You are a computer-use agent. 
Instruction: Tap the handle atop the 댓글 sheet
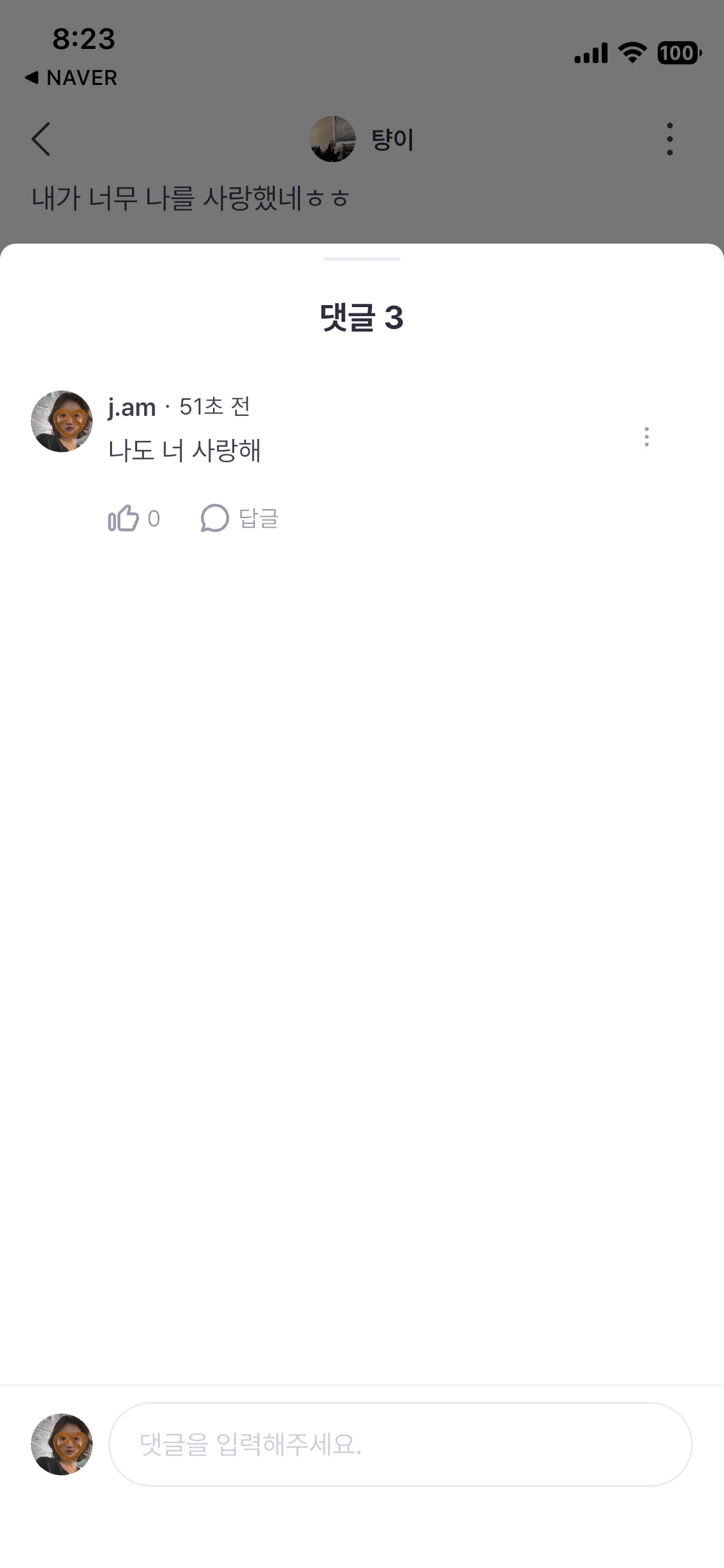(362, 259)
